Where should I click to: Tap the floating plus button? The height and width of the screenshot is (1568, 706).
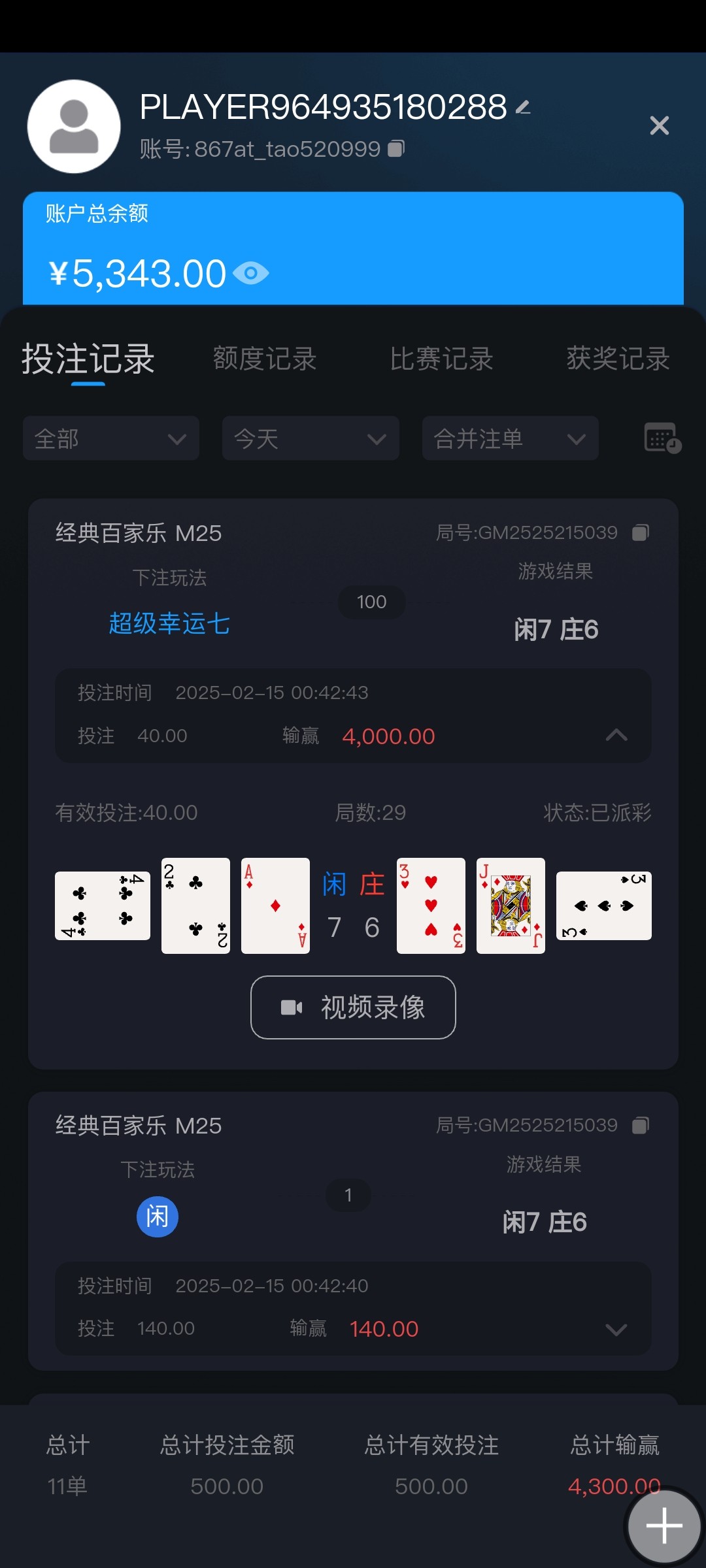tap(664, 1526)
